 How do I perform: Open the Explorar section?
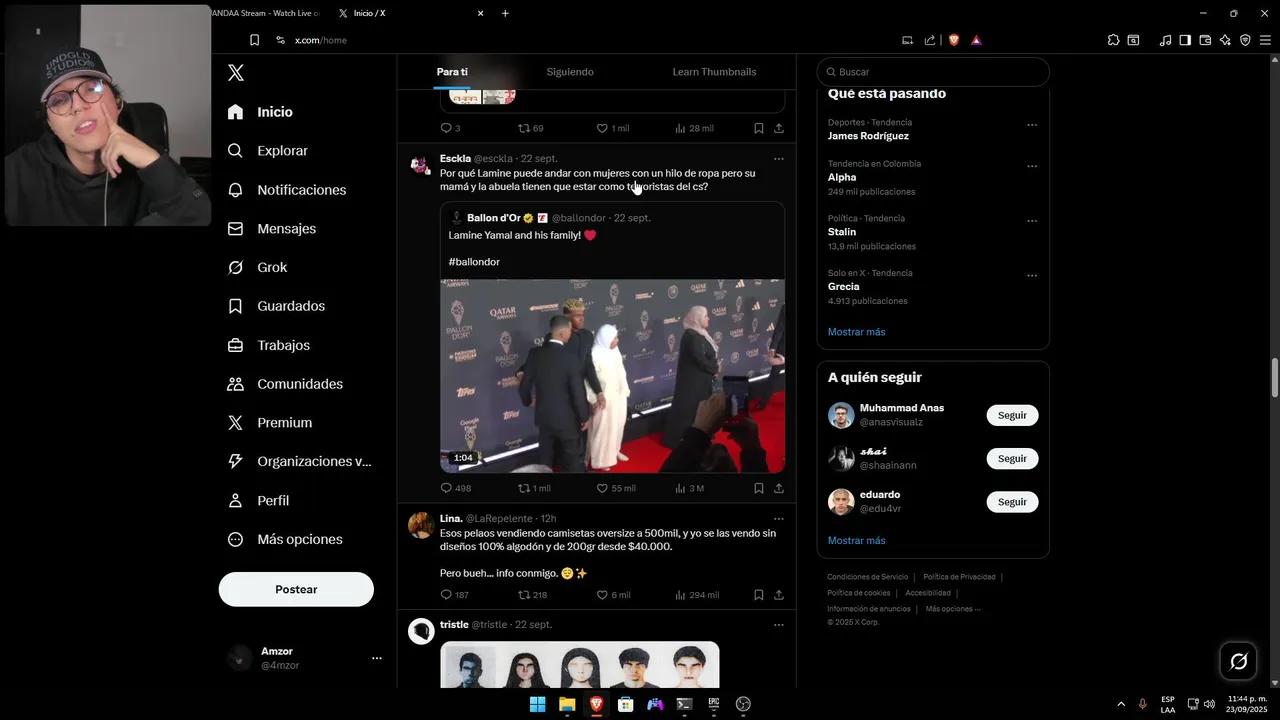pos(282,151)
